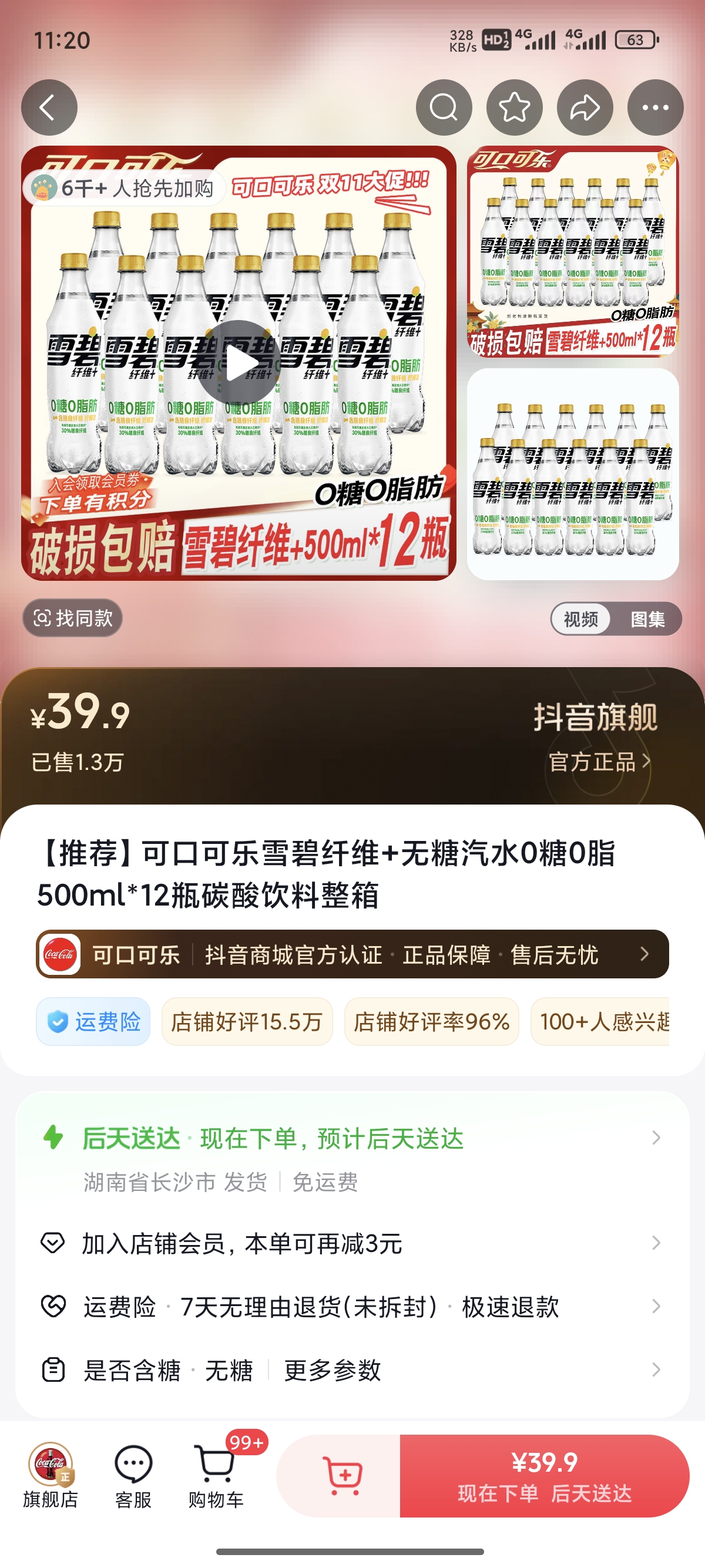Tap the 运费险 chip
Image resolution: width=705 pixels, height=1568 pixels.
93,1021
